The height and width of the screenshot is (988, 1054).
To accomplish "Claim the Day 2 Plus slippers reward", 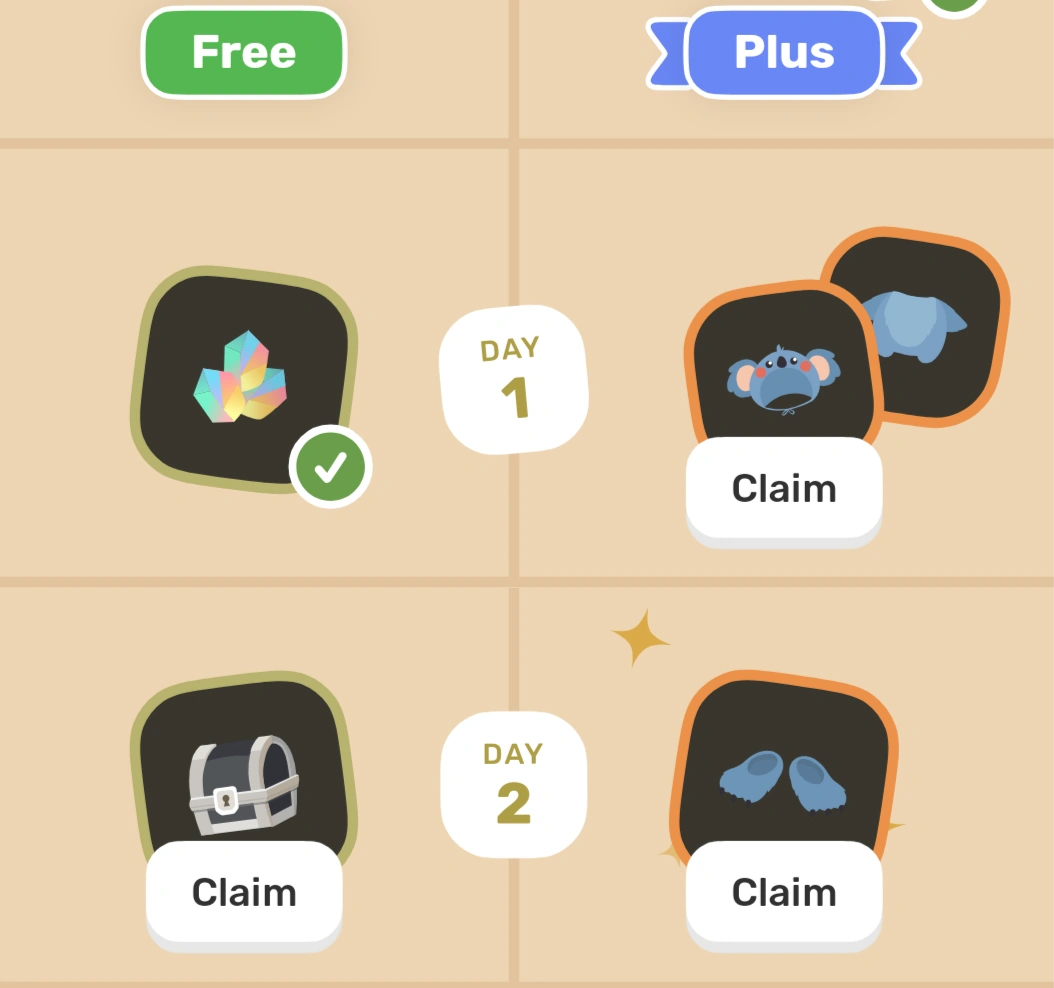I will (784, 892).
